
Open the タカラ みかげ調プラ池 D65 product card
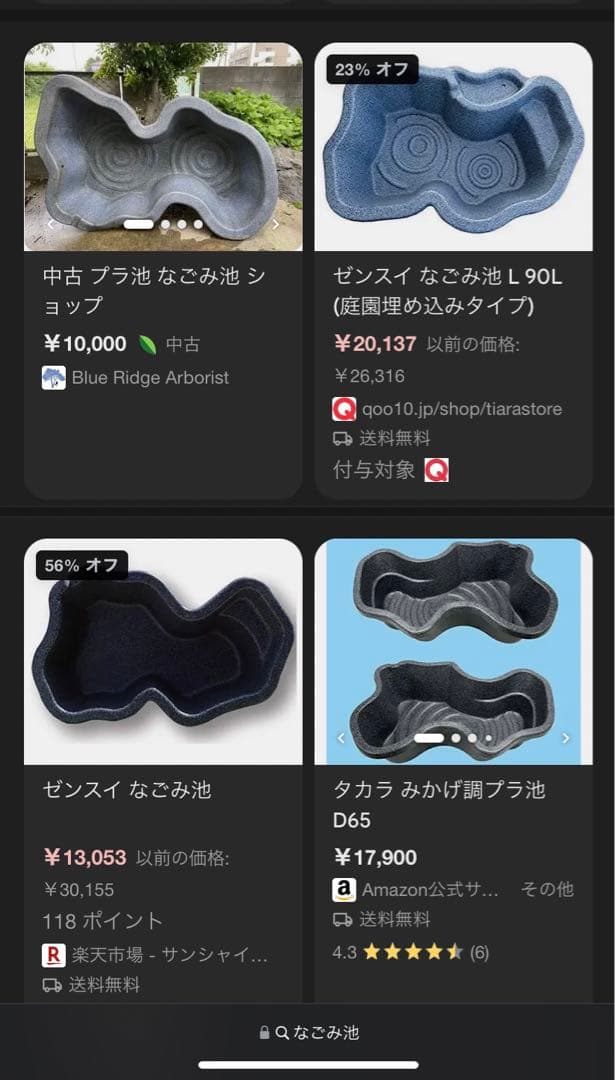pos(438,804)
